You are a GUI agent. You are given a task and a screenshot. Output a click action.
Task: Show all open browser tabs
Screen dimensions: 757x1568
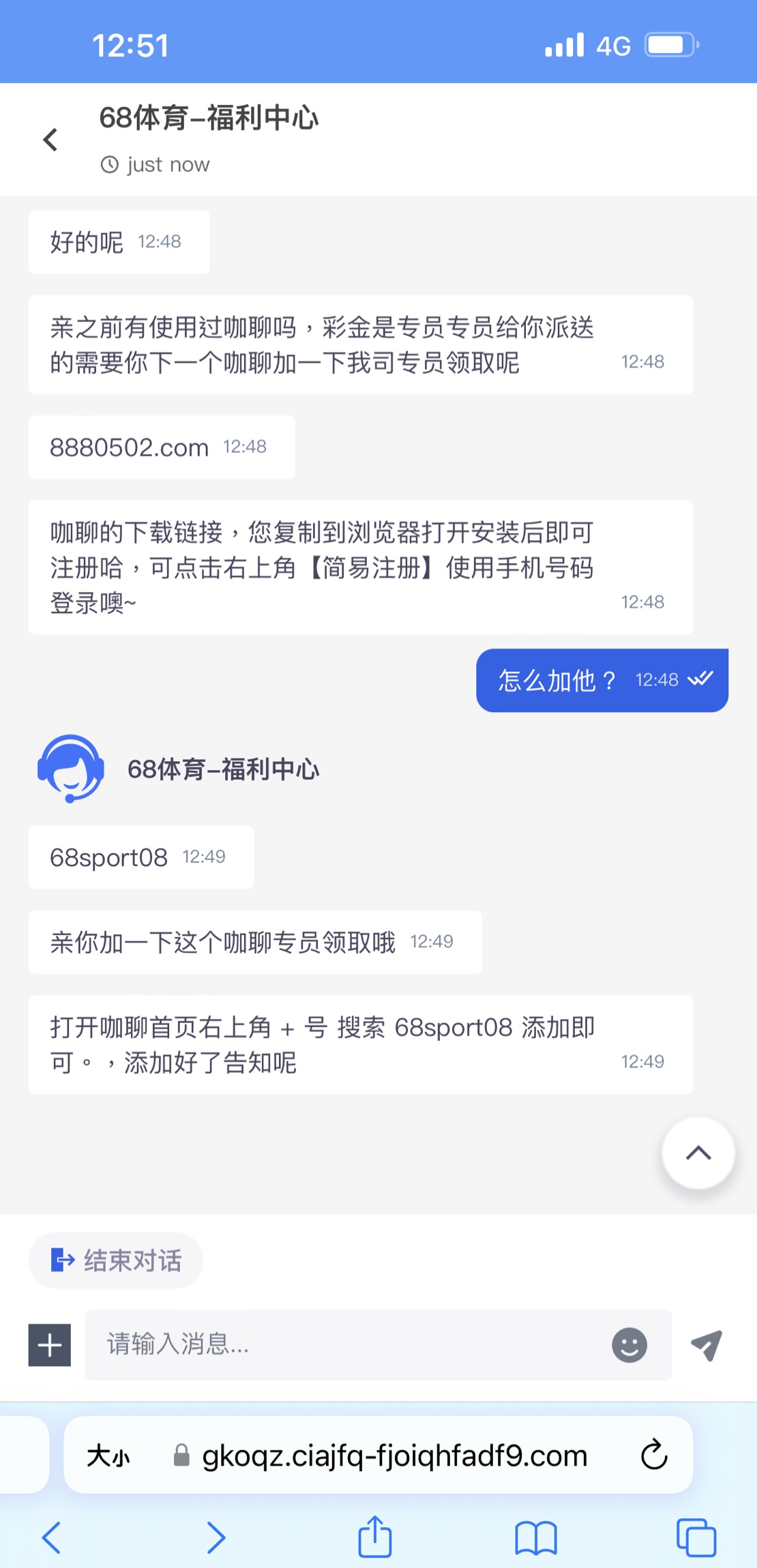(x=696, y=1538)
